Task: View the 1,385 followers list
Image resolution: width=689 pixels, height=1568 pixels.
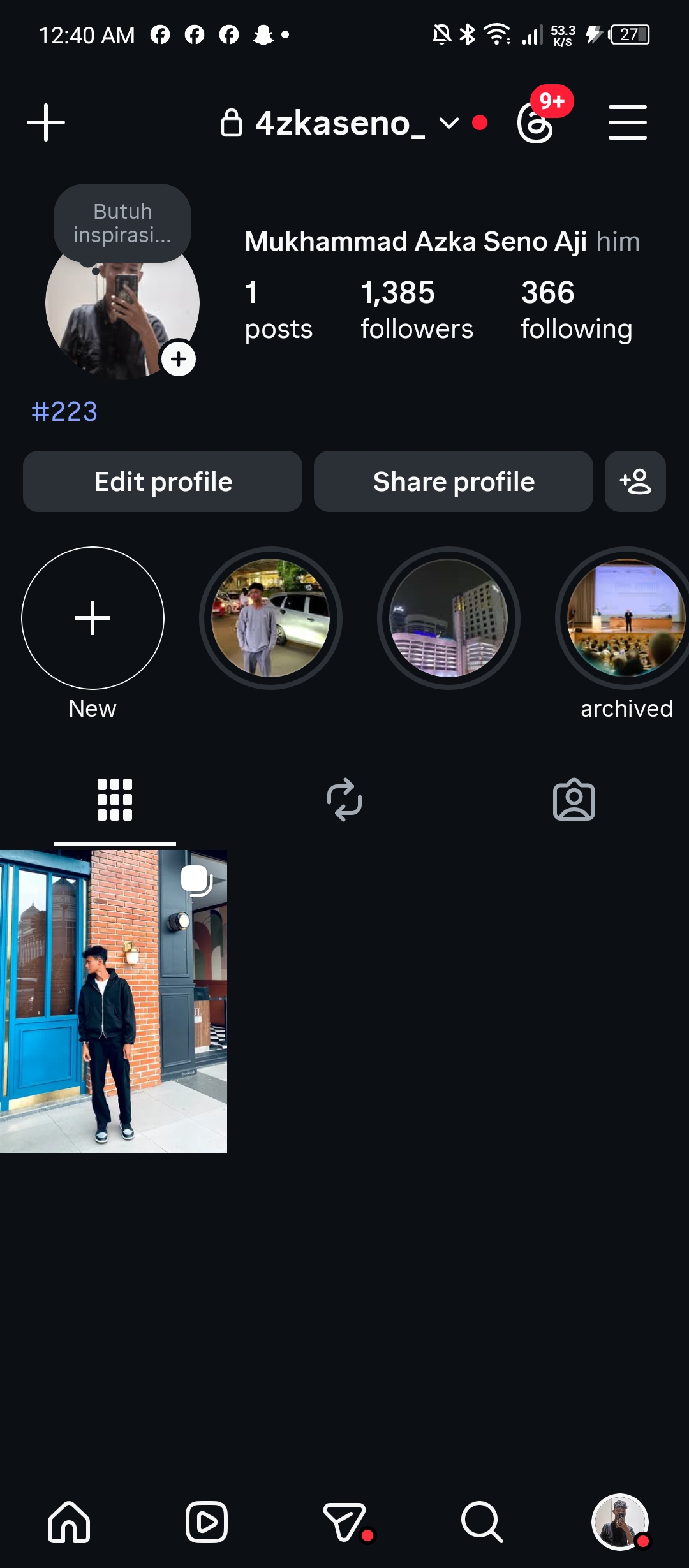Action: [x=417, y=311]
